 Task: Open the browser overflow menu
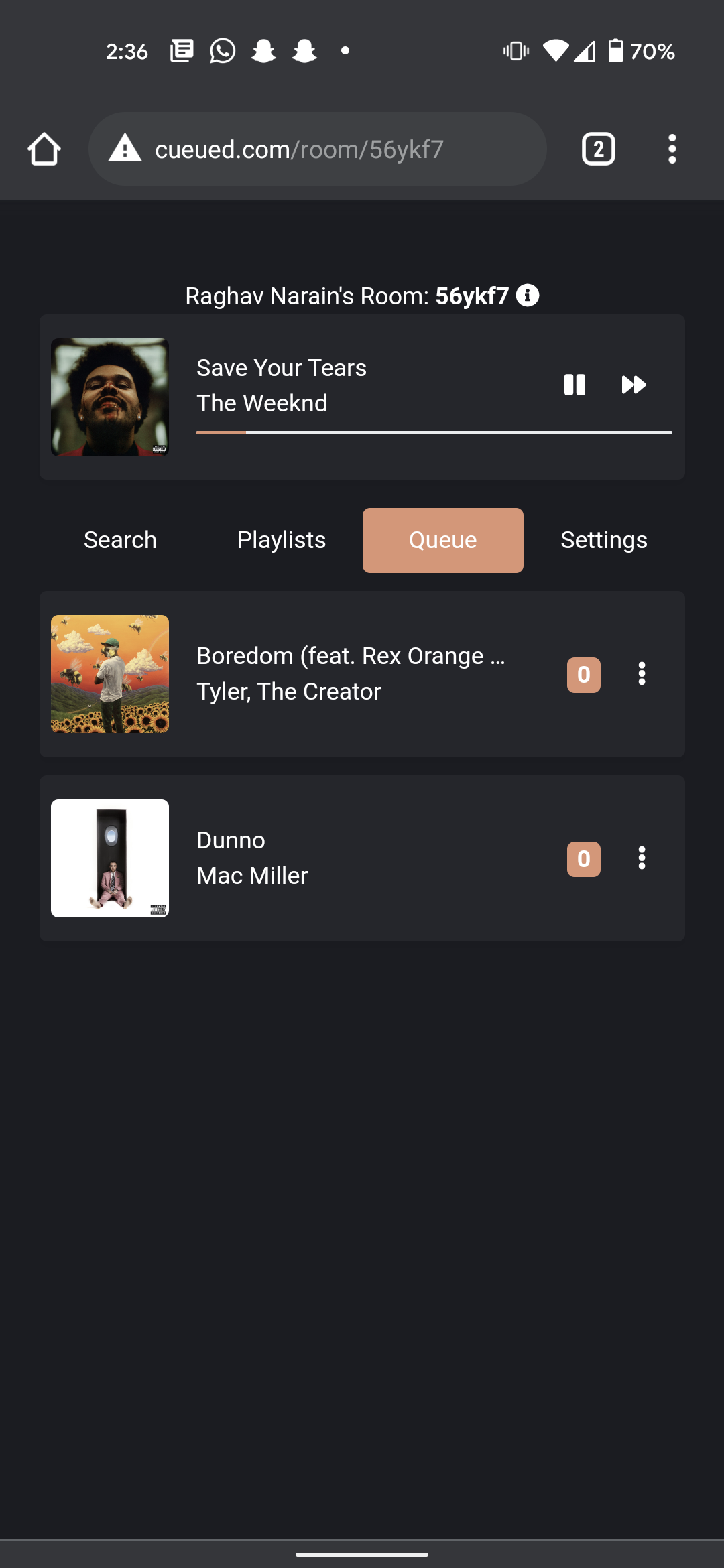(672, 149)
